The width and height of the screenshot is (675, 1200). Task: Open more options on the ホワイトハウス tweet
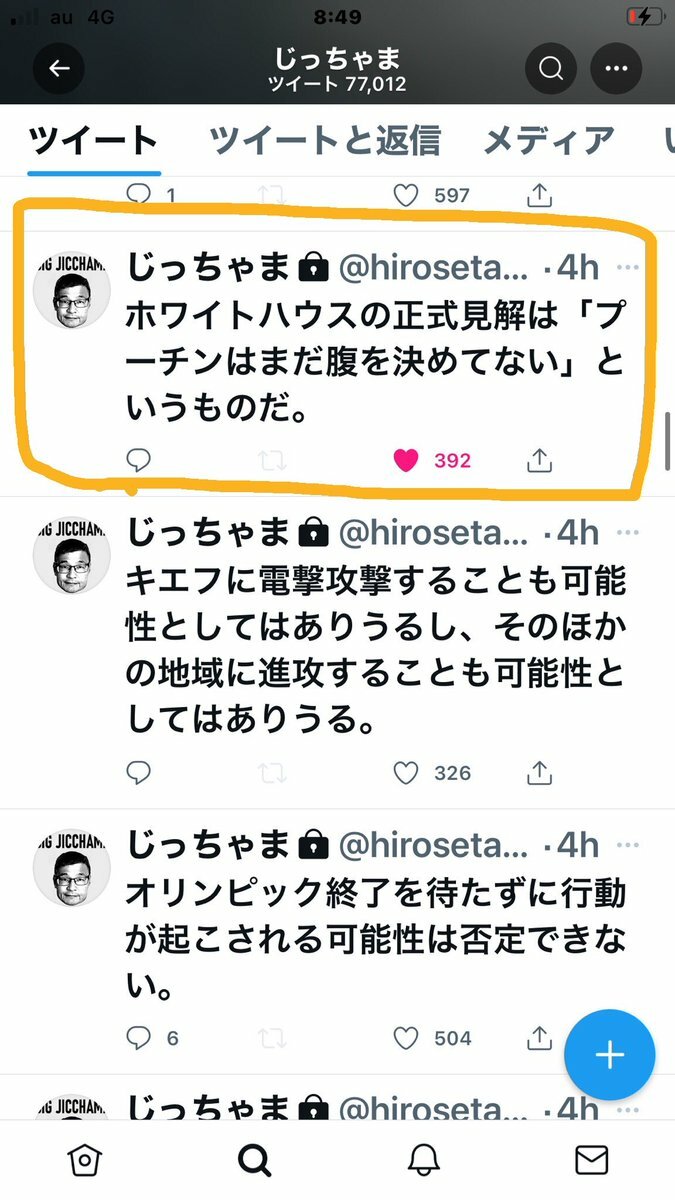click(x=628, y=268)
